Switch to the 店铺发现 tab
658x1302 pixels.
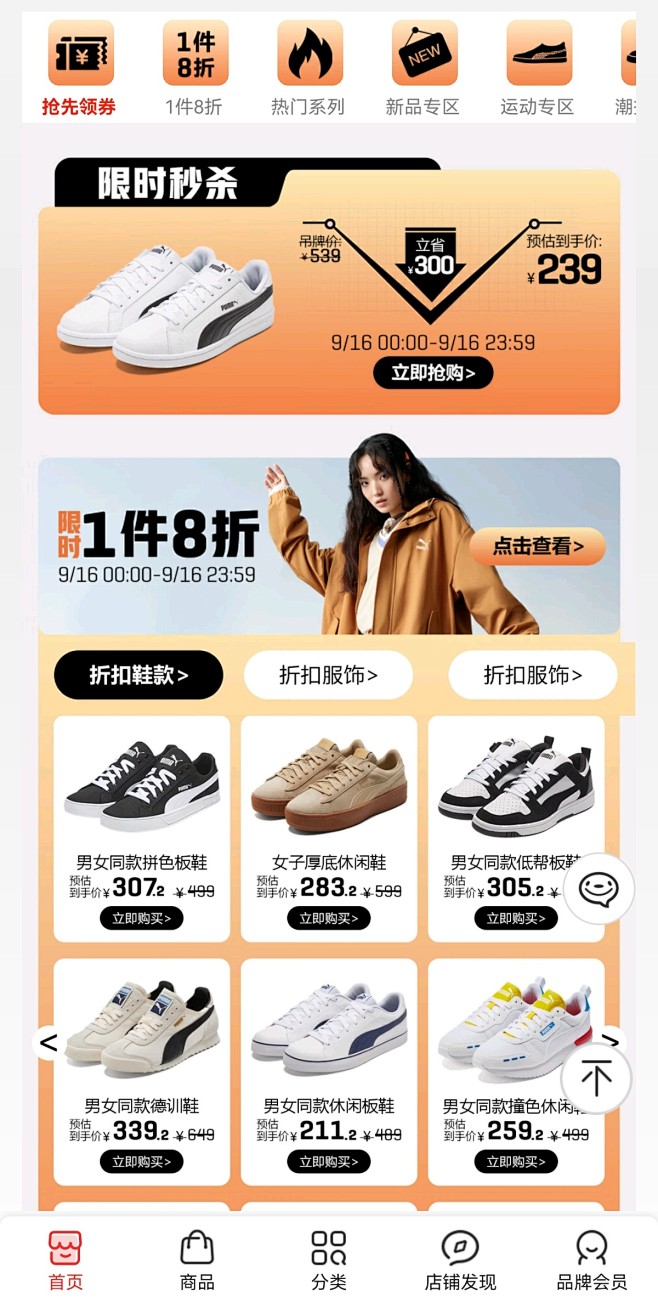pyautogui.click(x=460, y=1260)
